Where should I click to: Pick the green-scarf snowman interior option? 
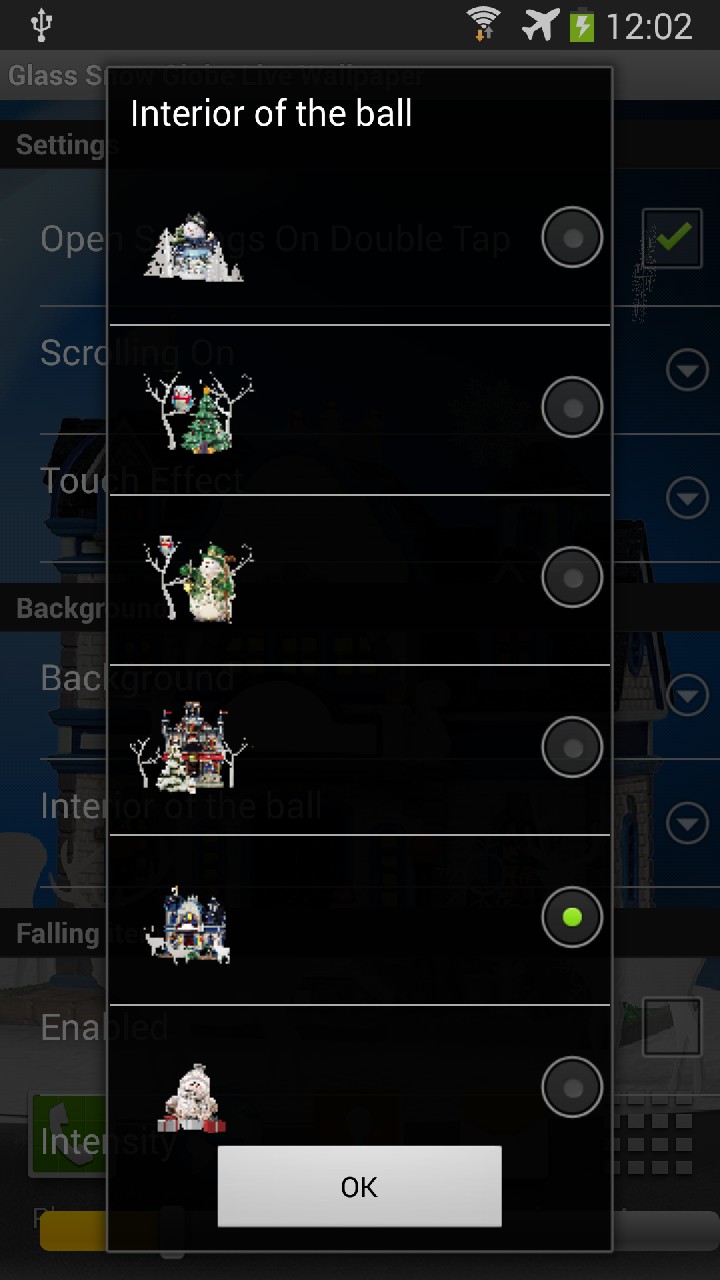click(360, 580)
